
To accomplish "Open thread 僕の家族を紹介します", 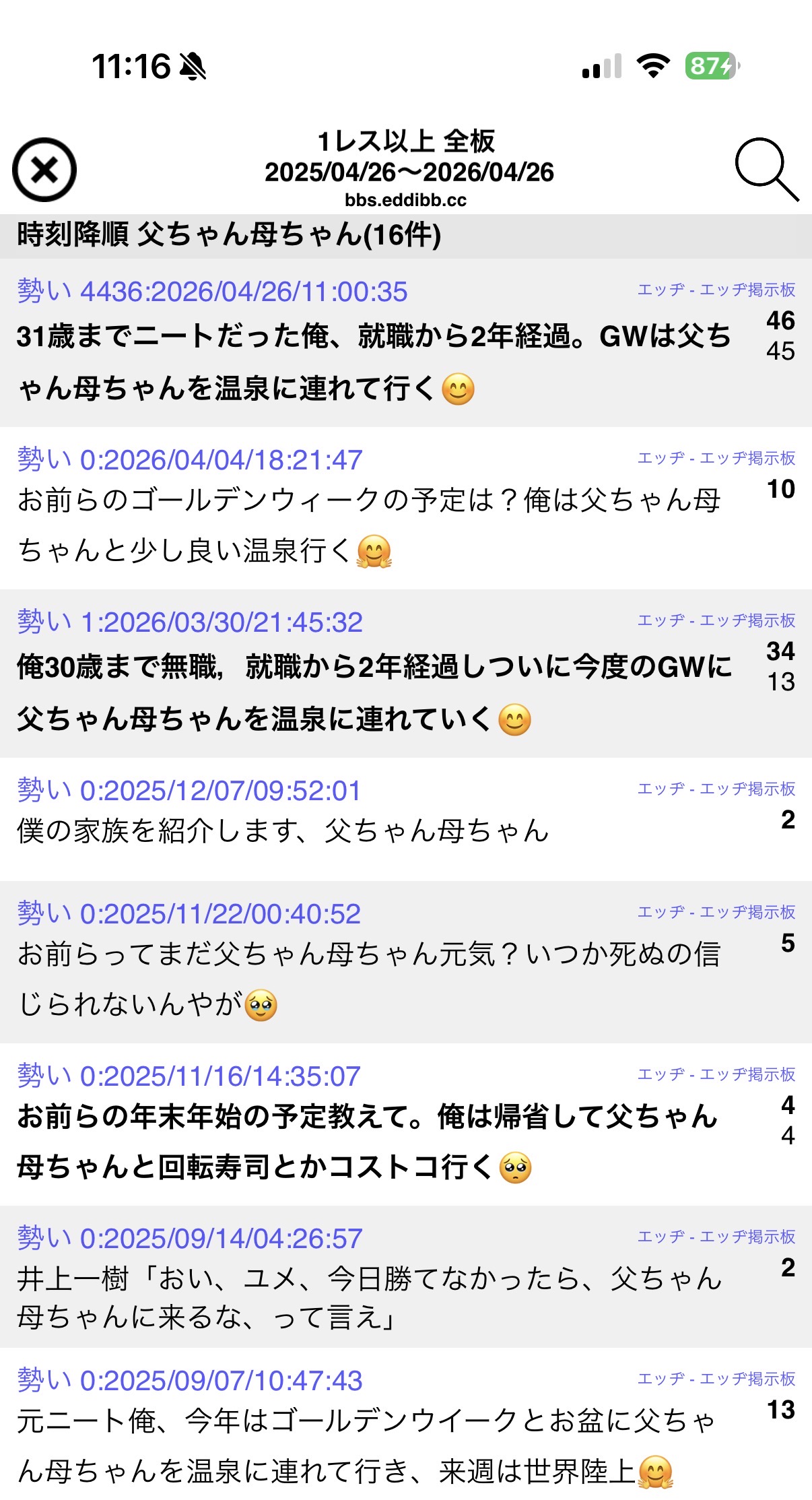I will 283,830.
